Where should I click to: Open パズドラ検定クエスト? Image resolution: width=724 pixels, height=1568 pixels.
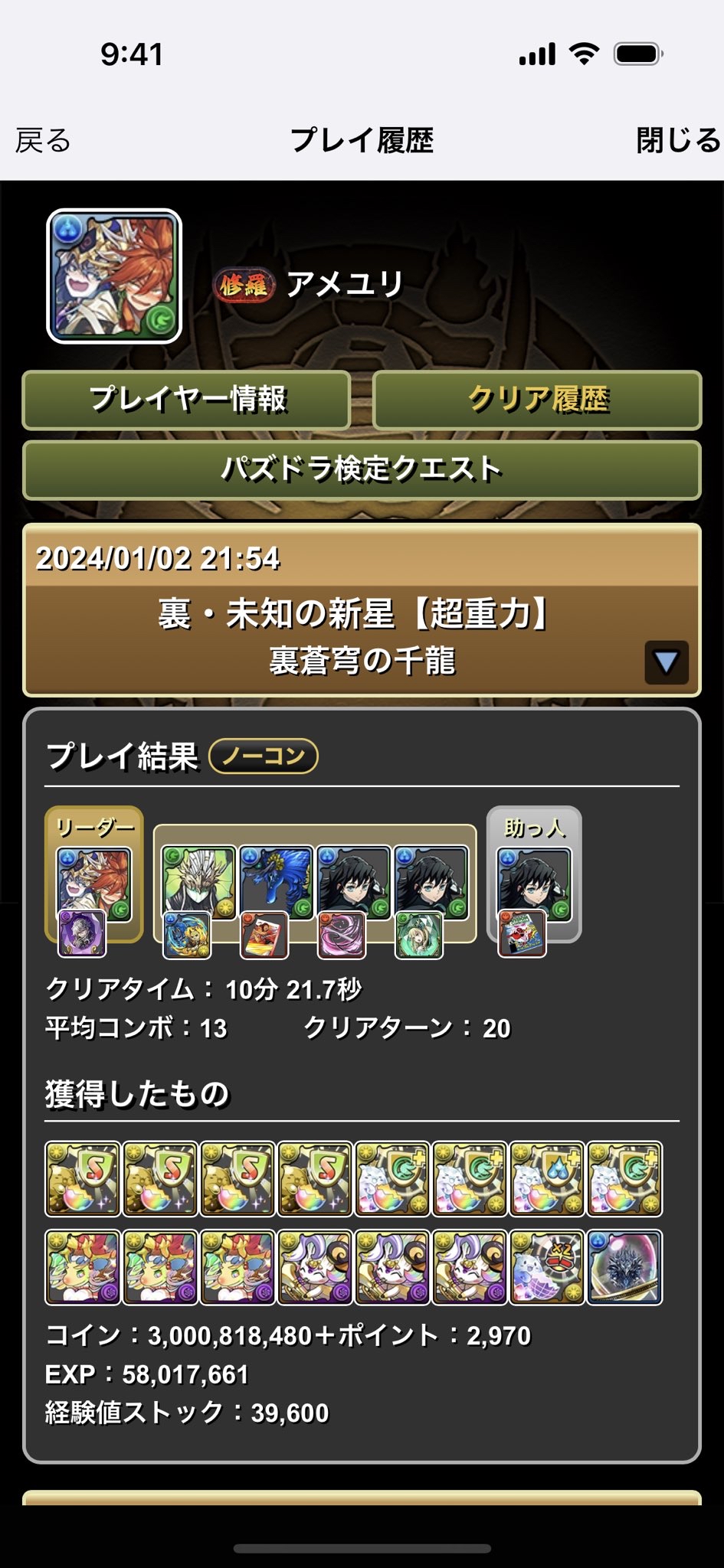pos(362,469)
